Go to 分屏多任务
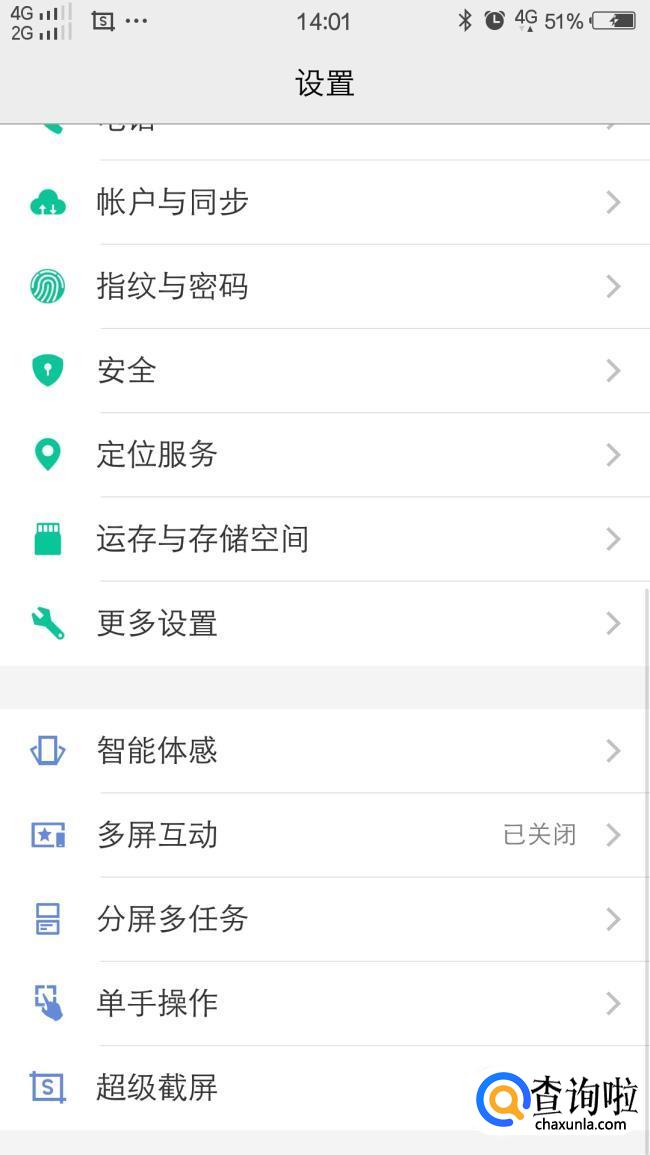The width and height of the screenshot is (650, 1155). coord(172,919)
